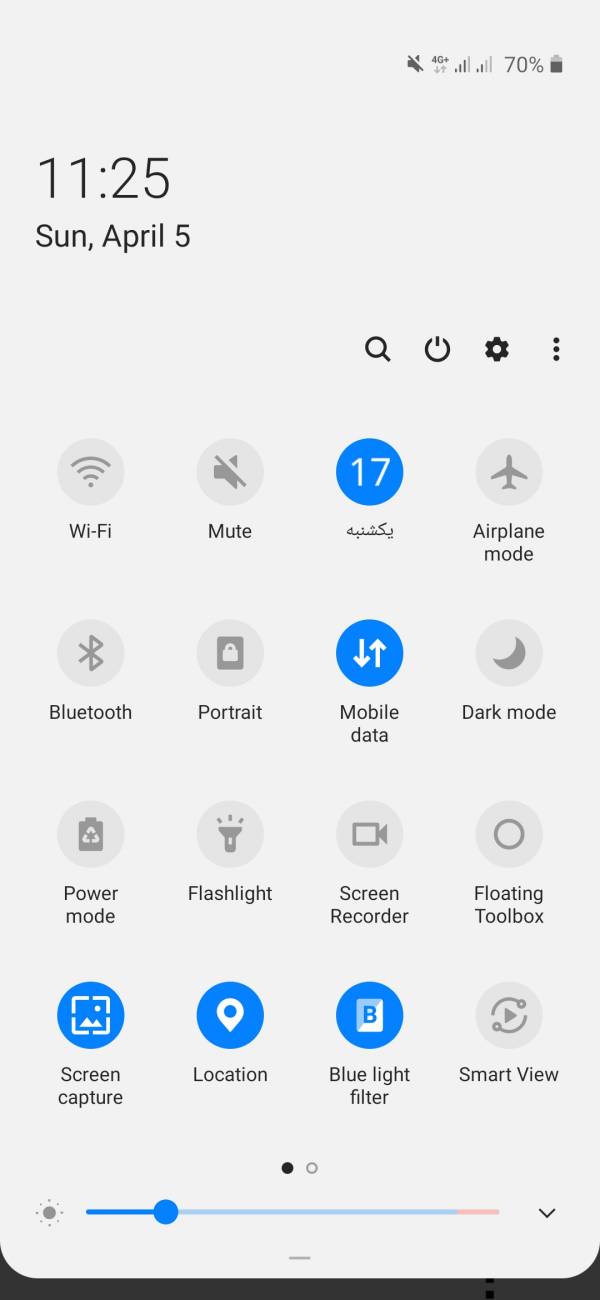This screenshot has width=600, height=1300.
Task: Open Settings via the gear icon
Action: tap(497, 349)
